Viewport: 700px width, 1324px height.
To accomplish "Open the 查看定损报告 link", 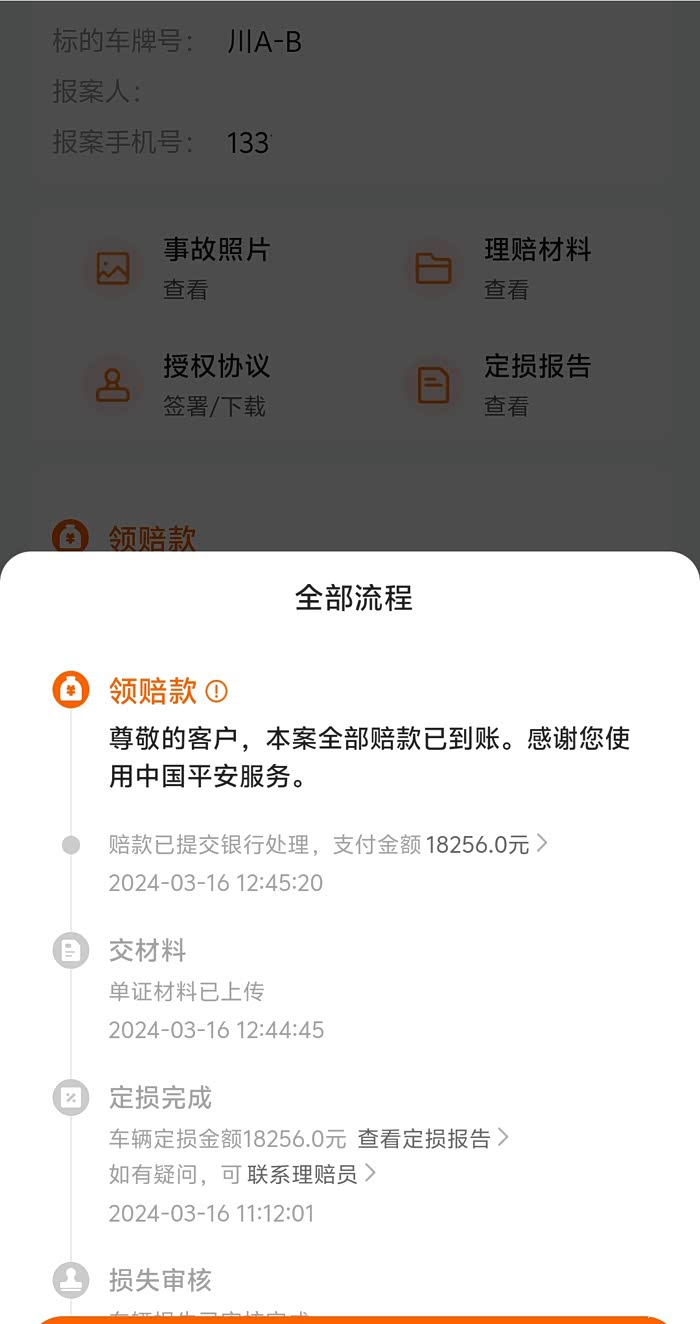I will [x=434, y=1138].
